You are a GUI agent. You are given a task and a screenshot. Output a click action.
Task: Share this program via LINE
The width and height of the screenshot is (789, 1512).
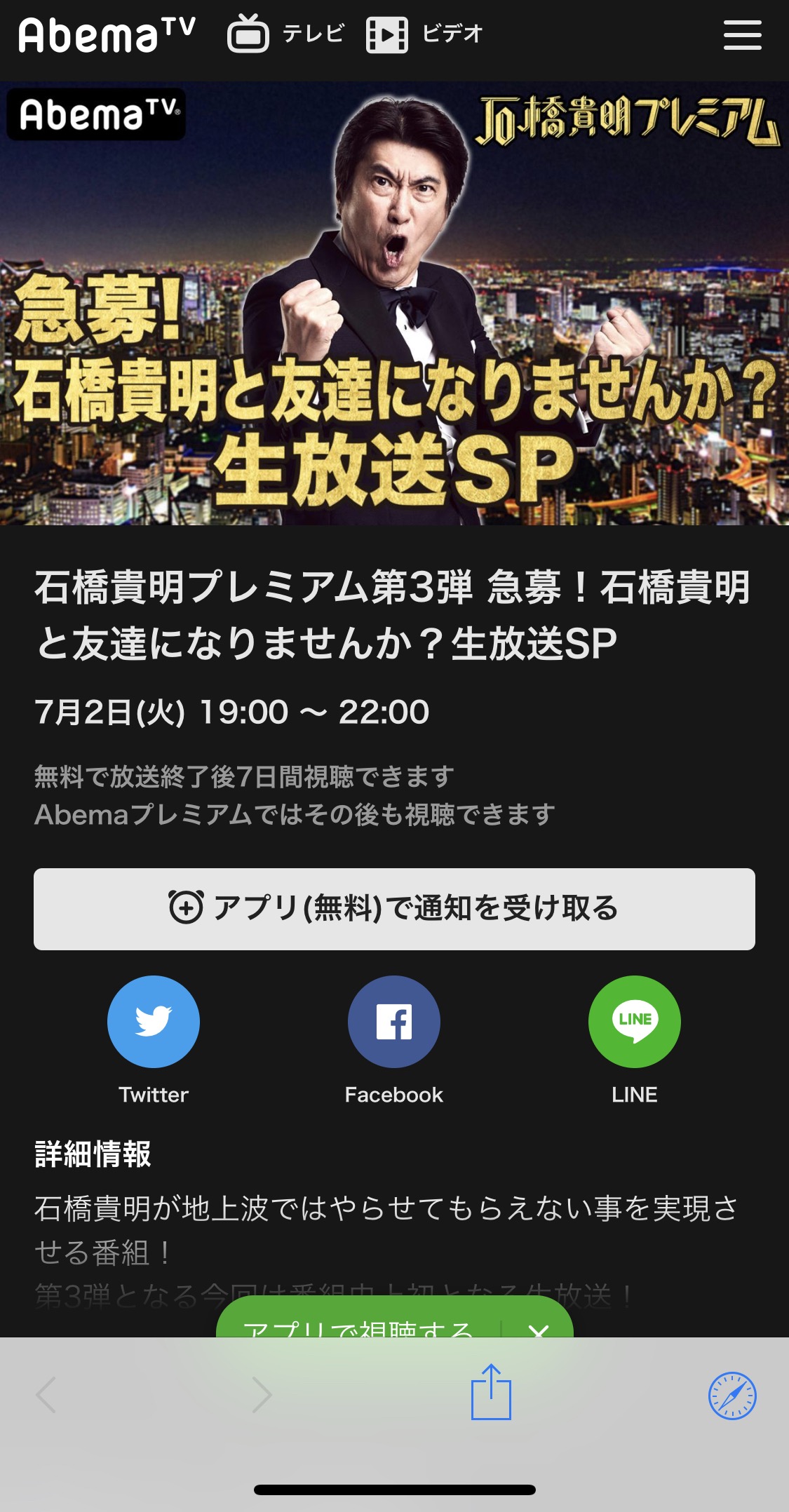coord(634,1022)
